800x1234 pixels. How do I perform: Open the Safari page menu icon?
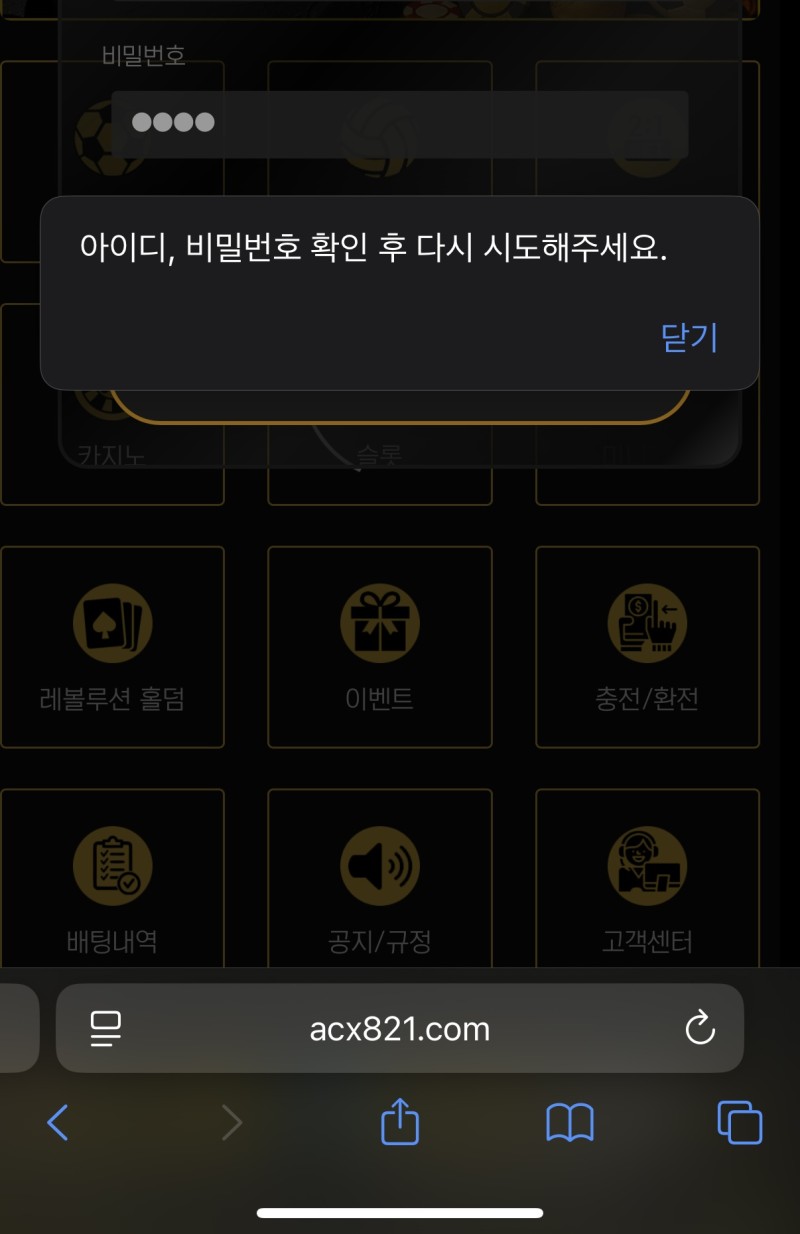tap(105, 1028)
